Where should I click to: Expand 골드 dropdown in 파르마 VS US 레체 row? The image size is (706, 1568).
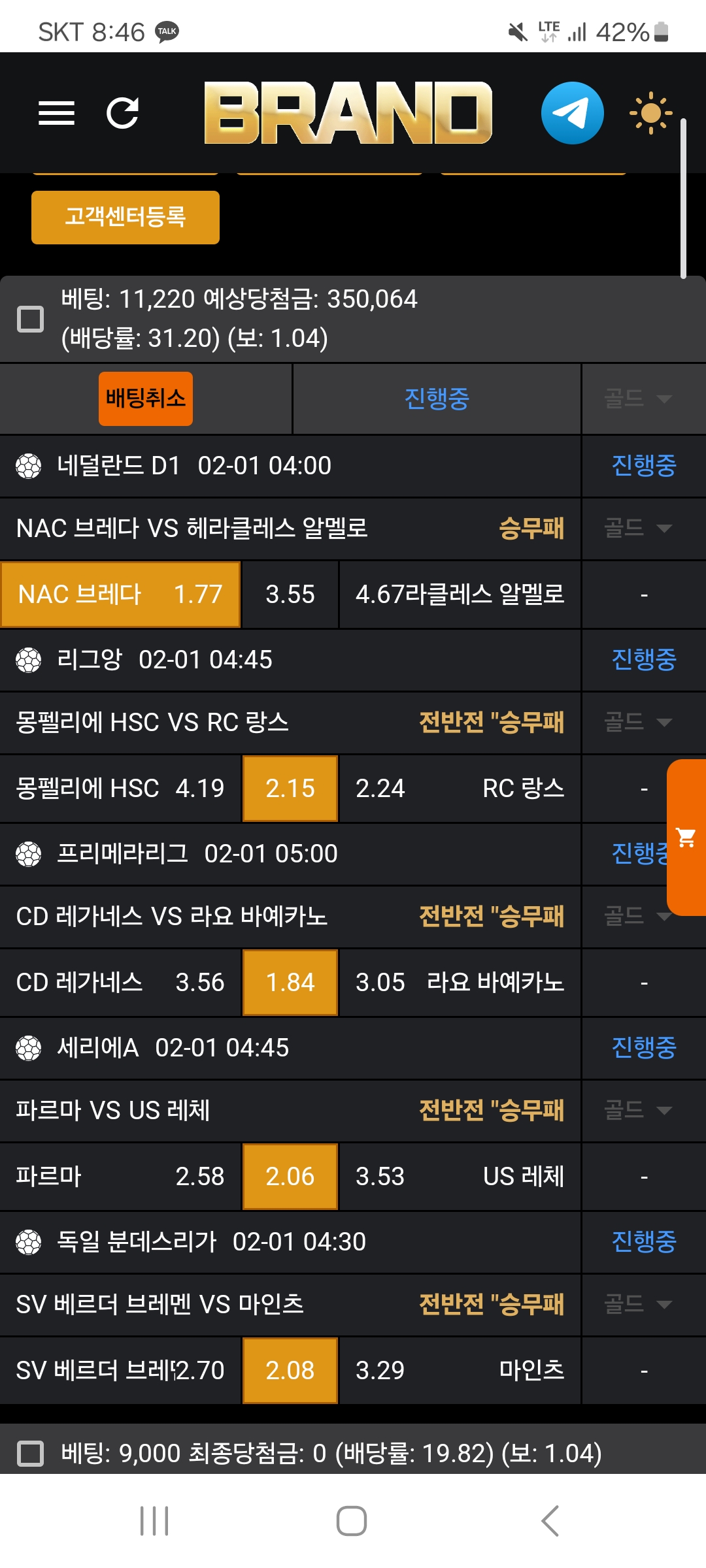point(638,1110)
